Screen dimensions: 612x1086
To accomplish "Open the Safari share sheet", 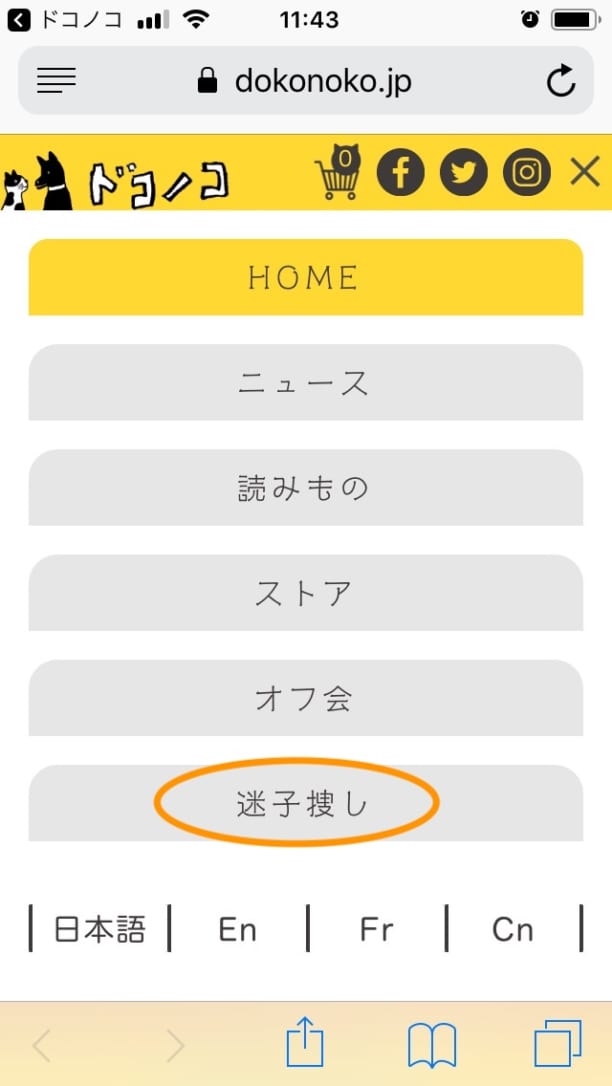I will tap(305, 1043).
